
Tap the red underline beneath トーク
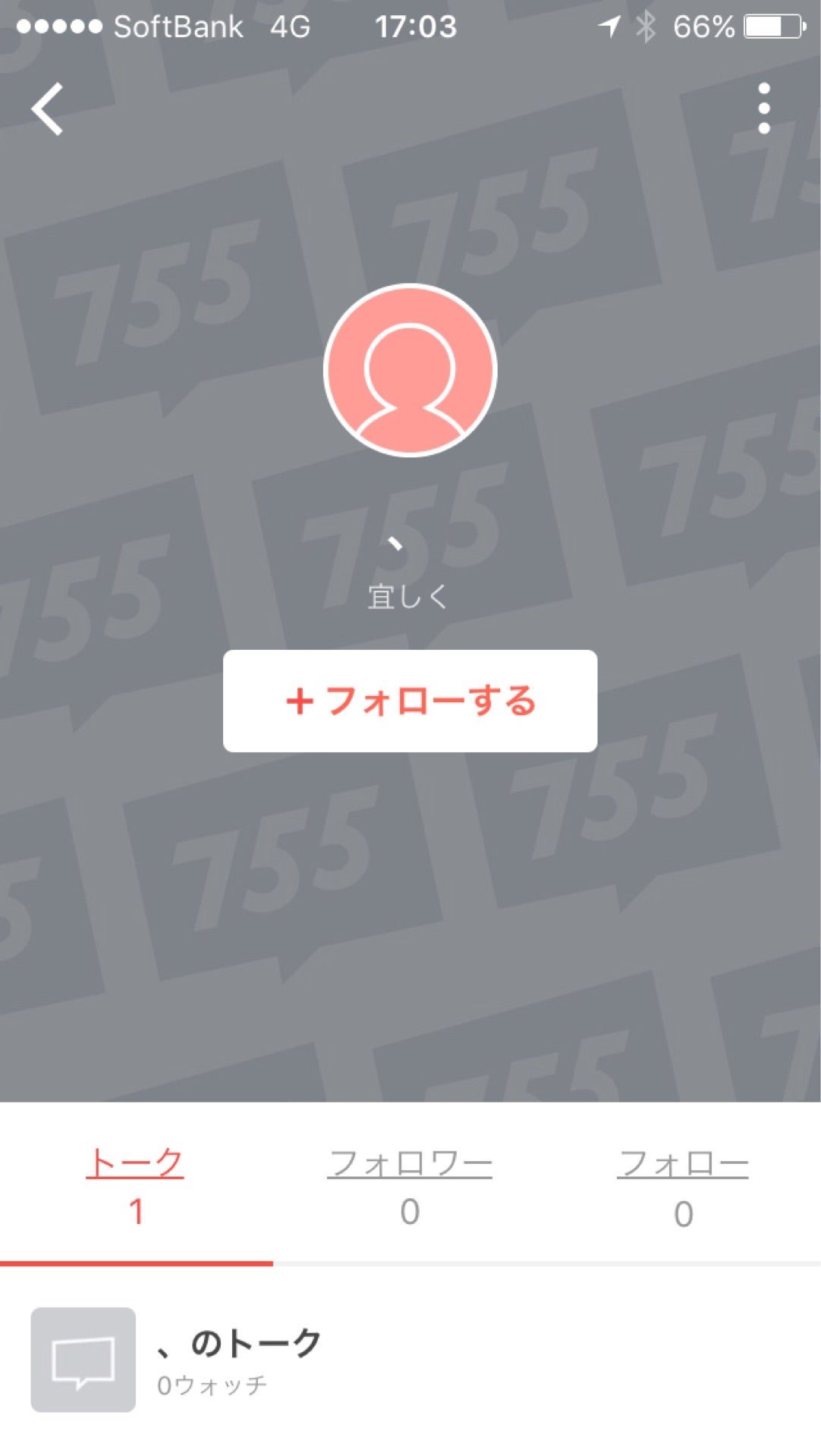click(x=137, y=1259)
